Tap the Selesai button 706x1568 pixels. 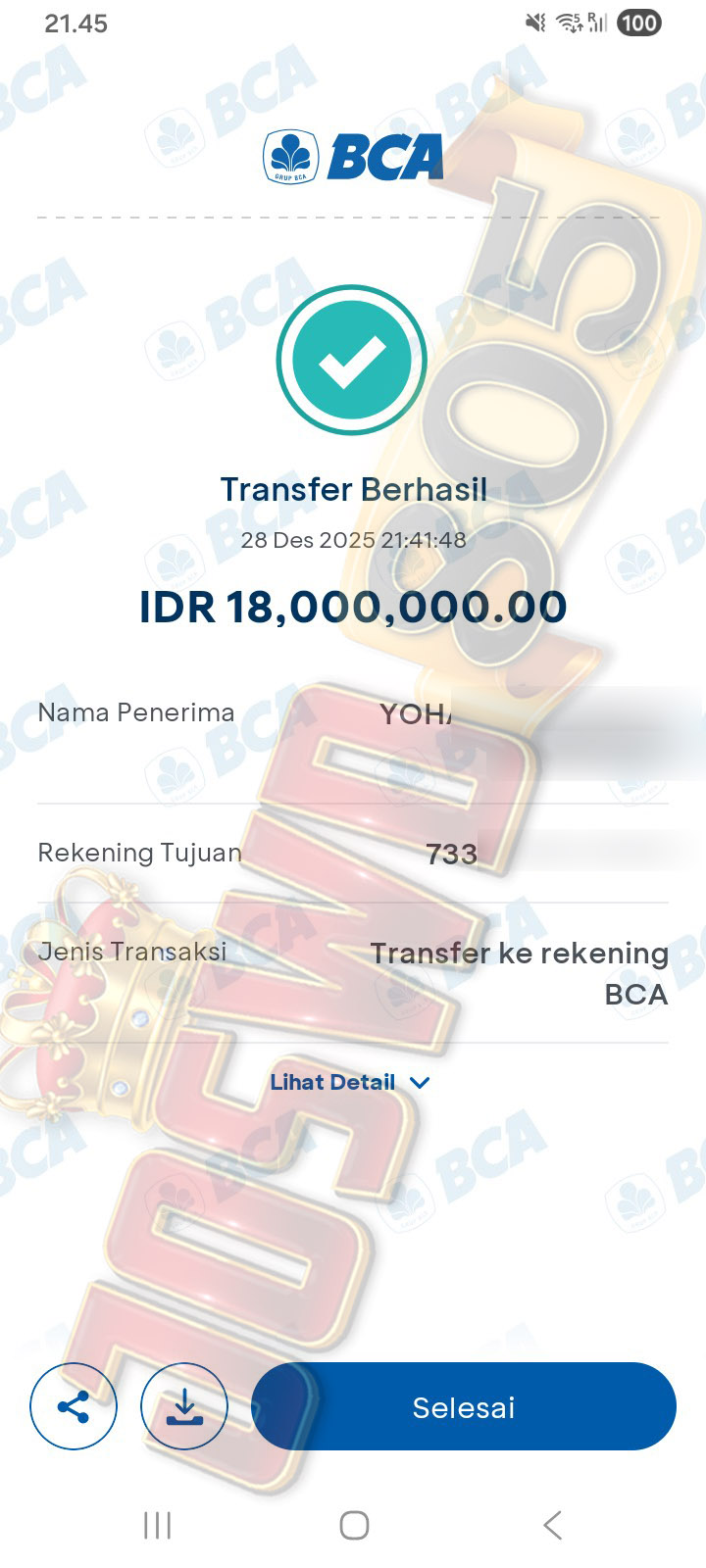[x=463, y=1407]
